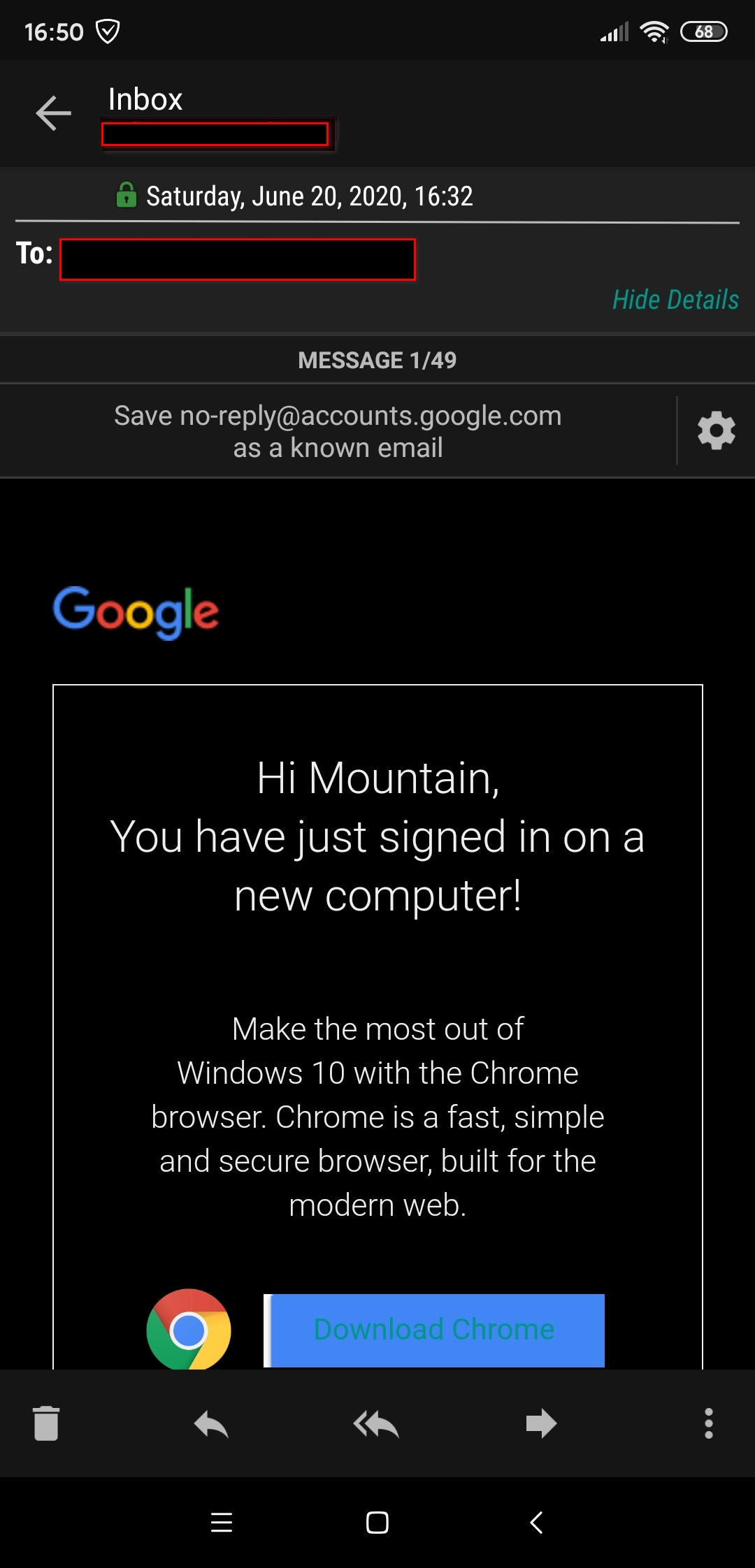Reply to this message

(211, 1423)
